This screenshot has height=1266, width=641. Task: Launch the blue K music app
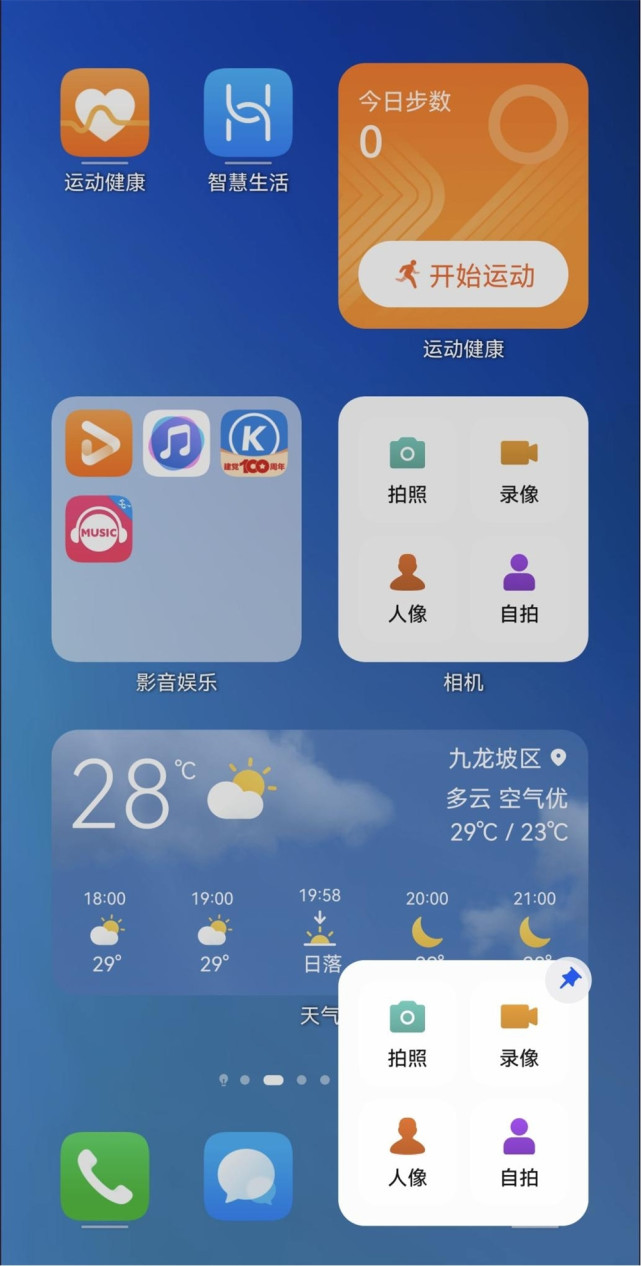(254, 443)
